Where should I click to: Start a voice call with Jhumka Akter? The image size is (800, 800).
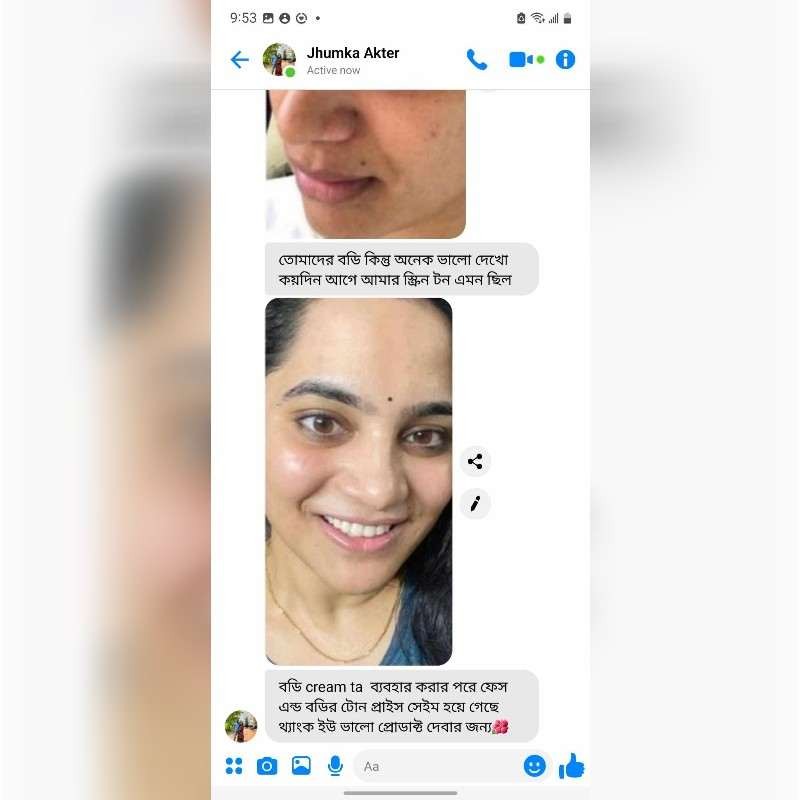[477, 60]
